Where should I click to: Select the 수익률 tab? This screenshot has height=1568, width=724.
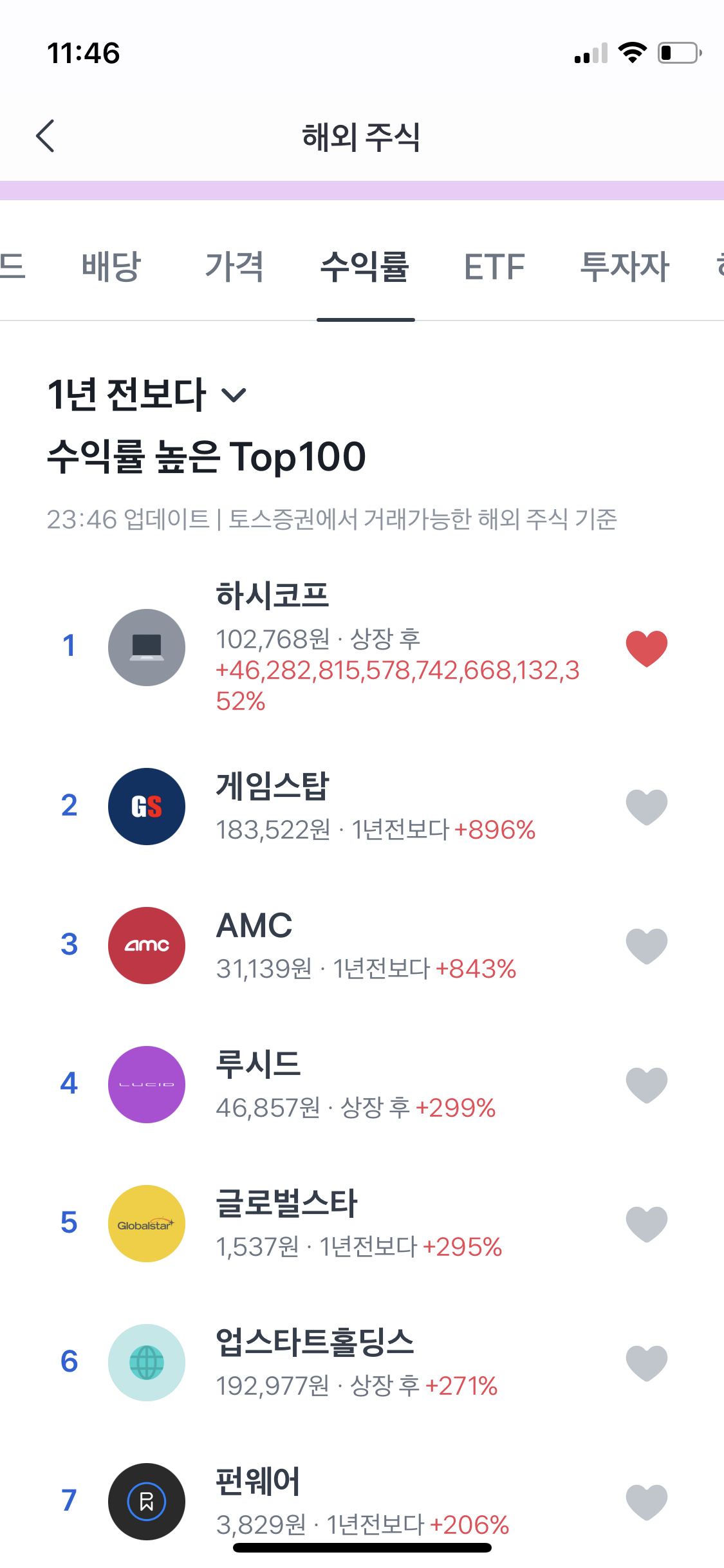(365, 266)
